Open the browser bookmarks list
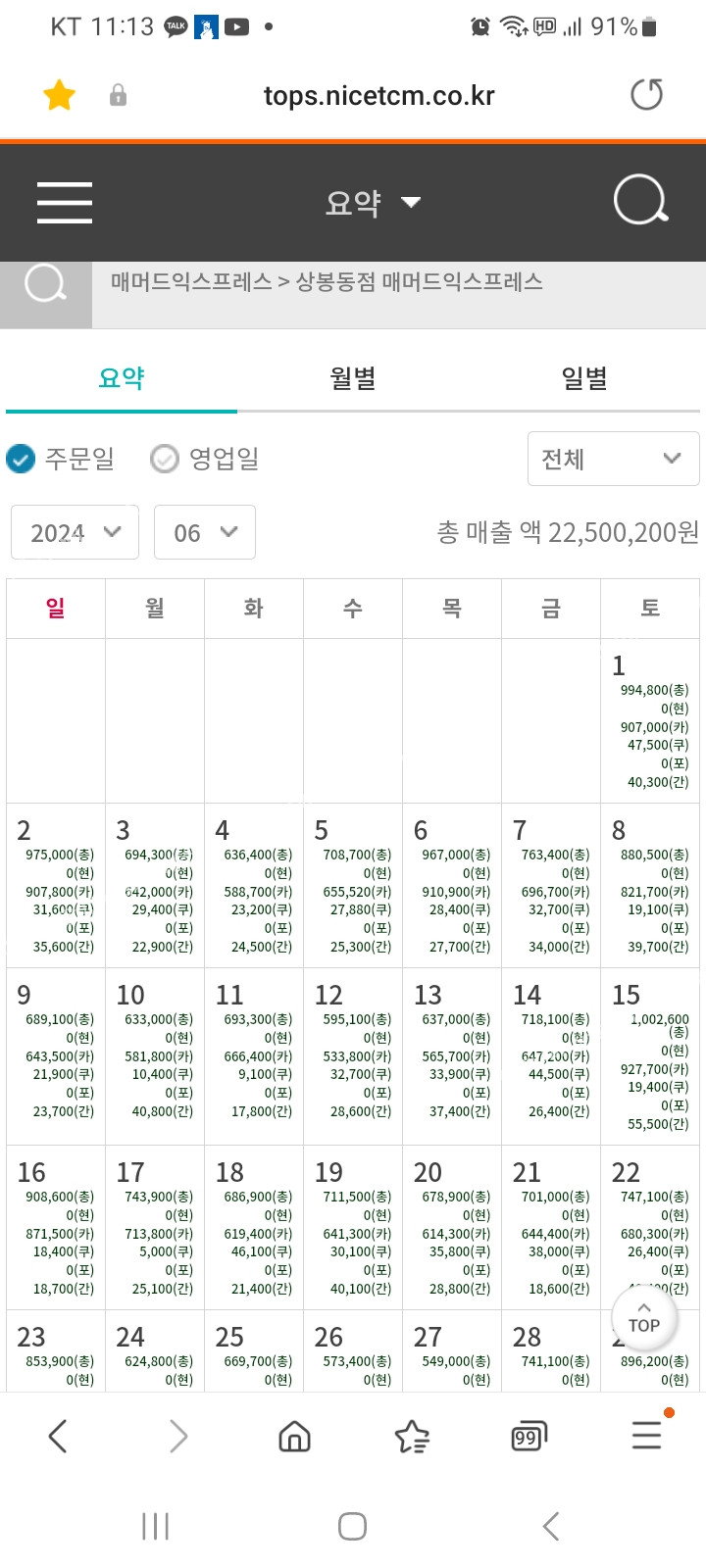Screen dimensions: 706x1568 tap(412, 1437)
